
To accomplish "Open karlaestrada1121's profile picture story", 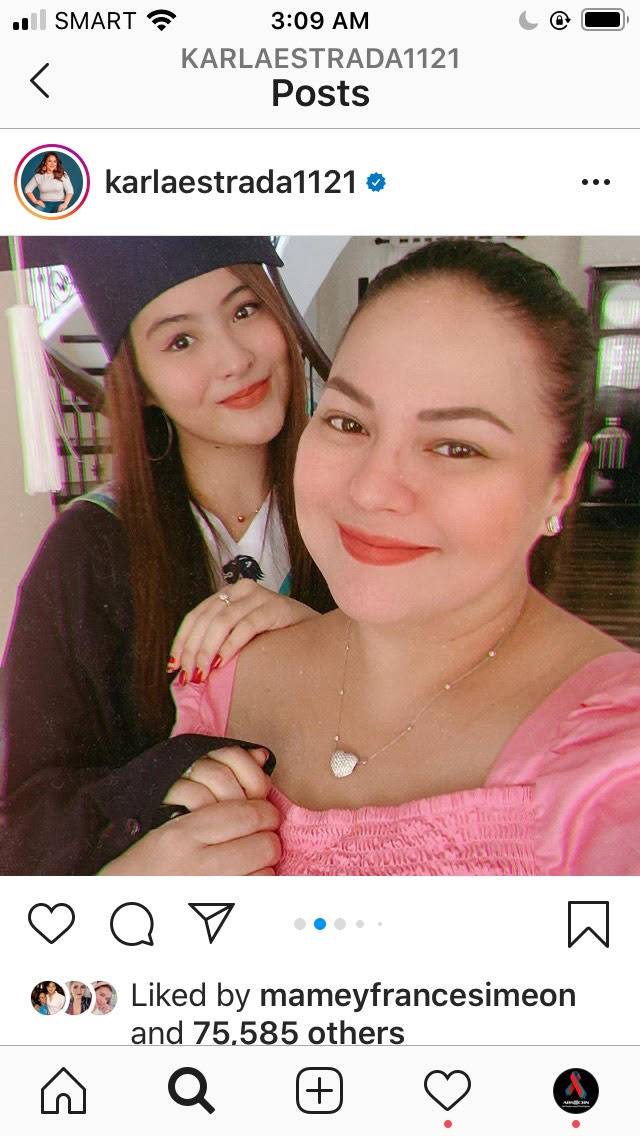I will pyautogui.click(x=51, y=182).
